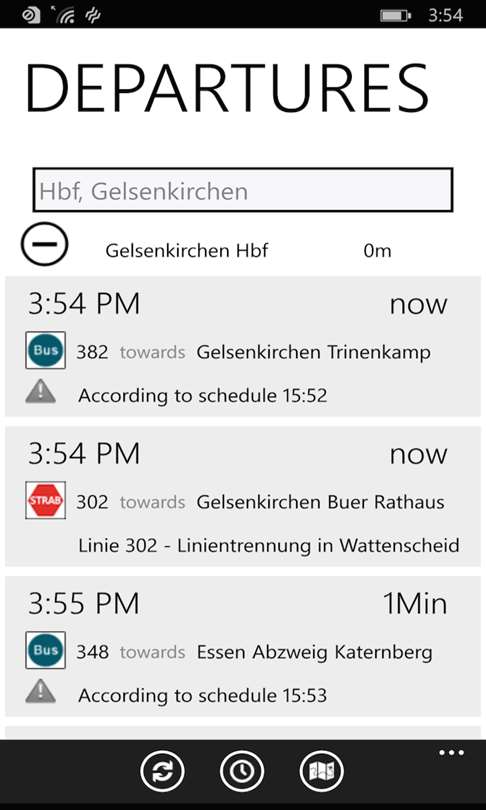Open the 348 bus departure to Essen Katernberg

pyautogui.click(x=243, y=646)
